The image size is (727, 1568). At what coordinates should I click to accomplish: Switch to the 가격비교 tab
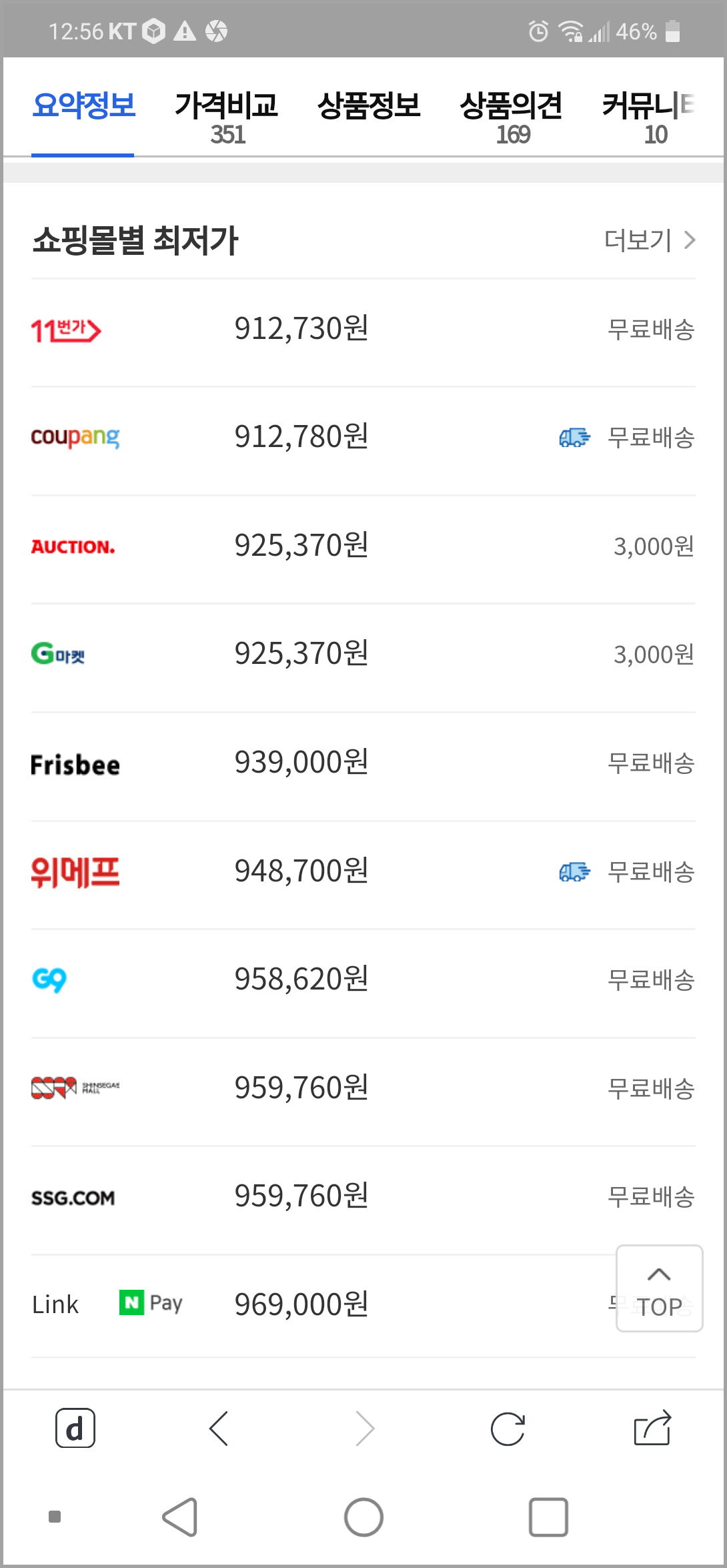pos(227,116)
